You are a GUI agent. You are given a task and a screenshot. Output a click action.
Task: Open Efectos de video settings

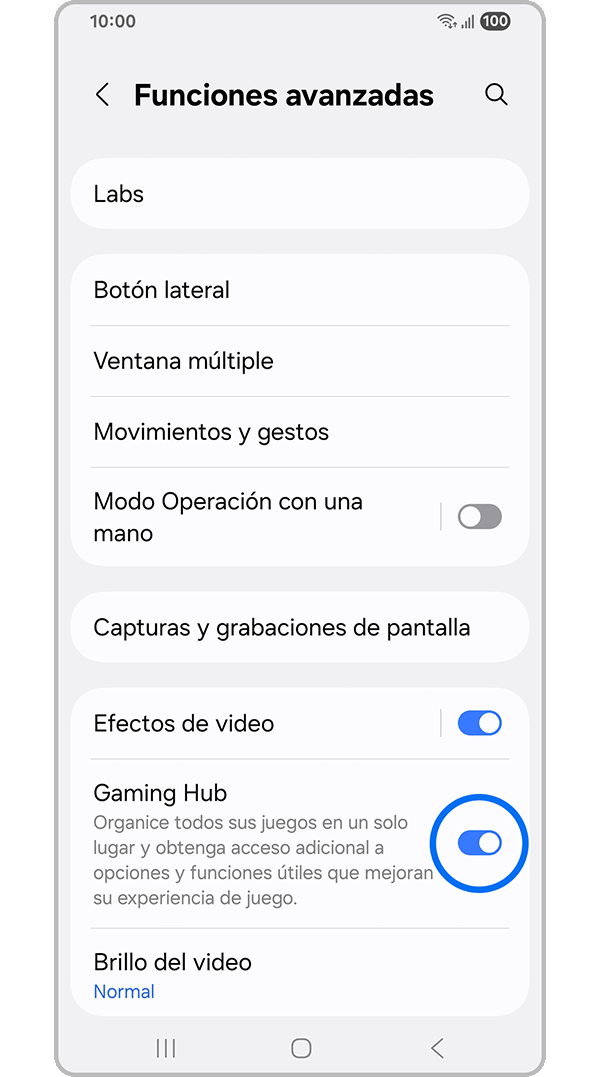tap(250, 723)
